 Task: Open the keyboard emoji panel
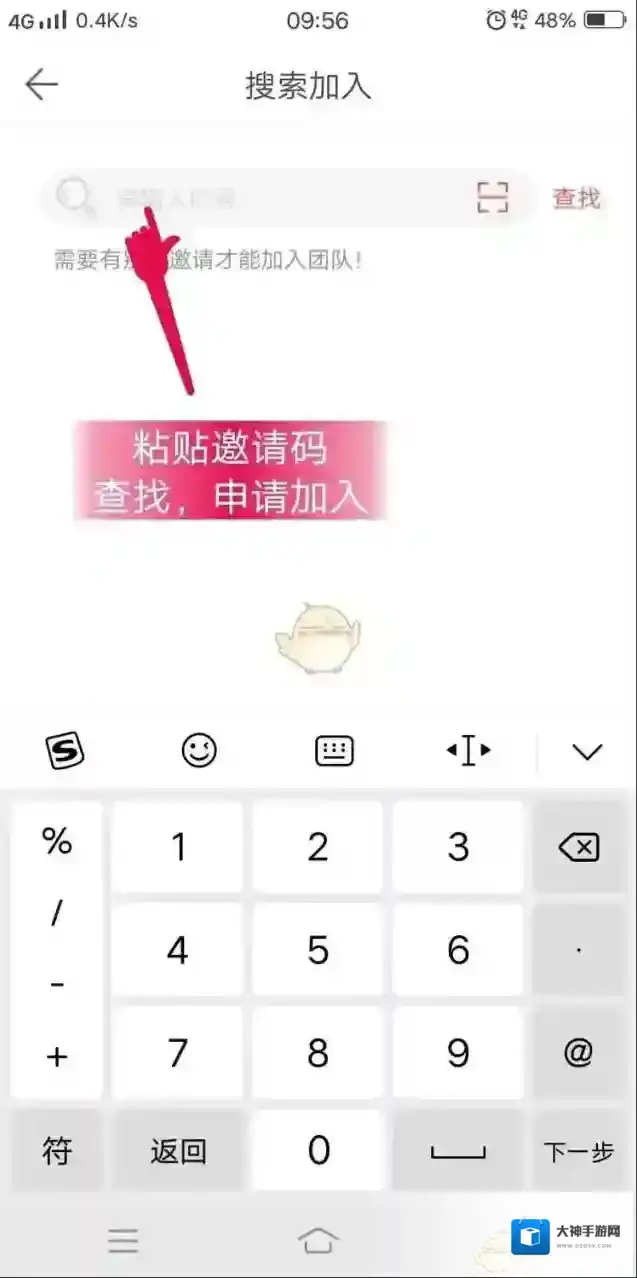(x=199, y=751)
